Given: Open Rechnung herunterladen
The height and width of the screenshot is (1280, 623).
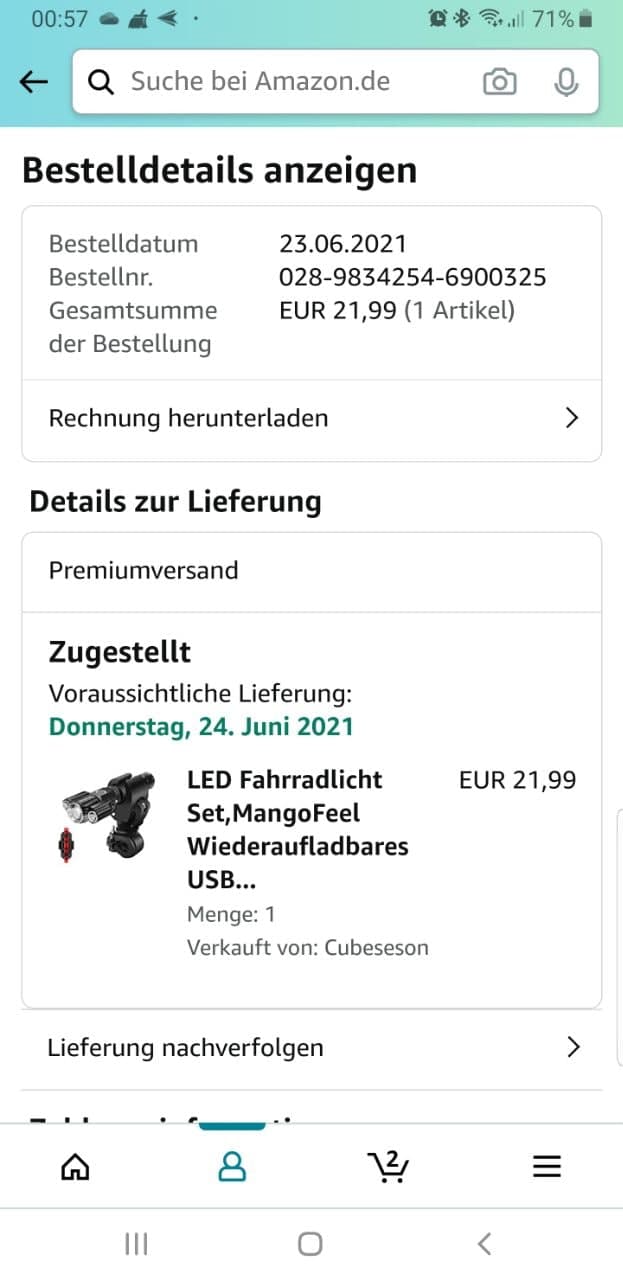Looking at the screenshot, I should (312, 418).
